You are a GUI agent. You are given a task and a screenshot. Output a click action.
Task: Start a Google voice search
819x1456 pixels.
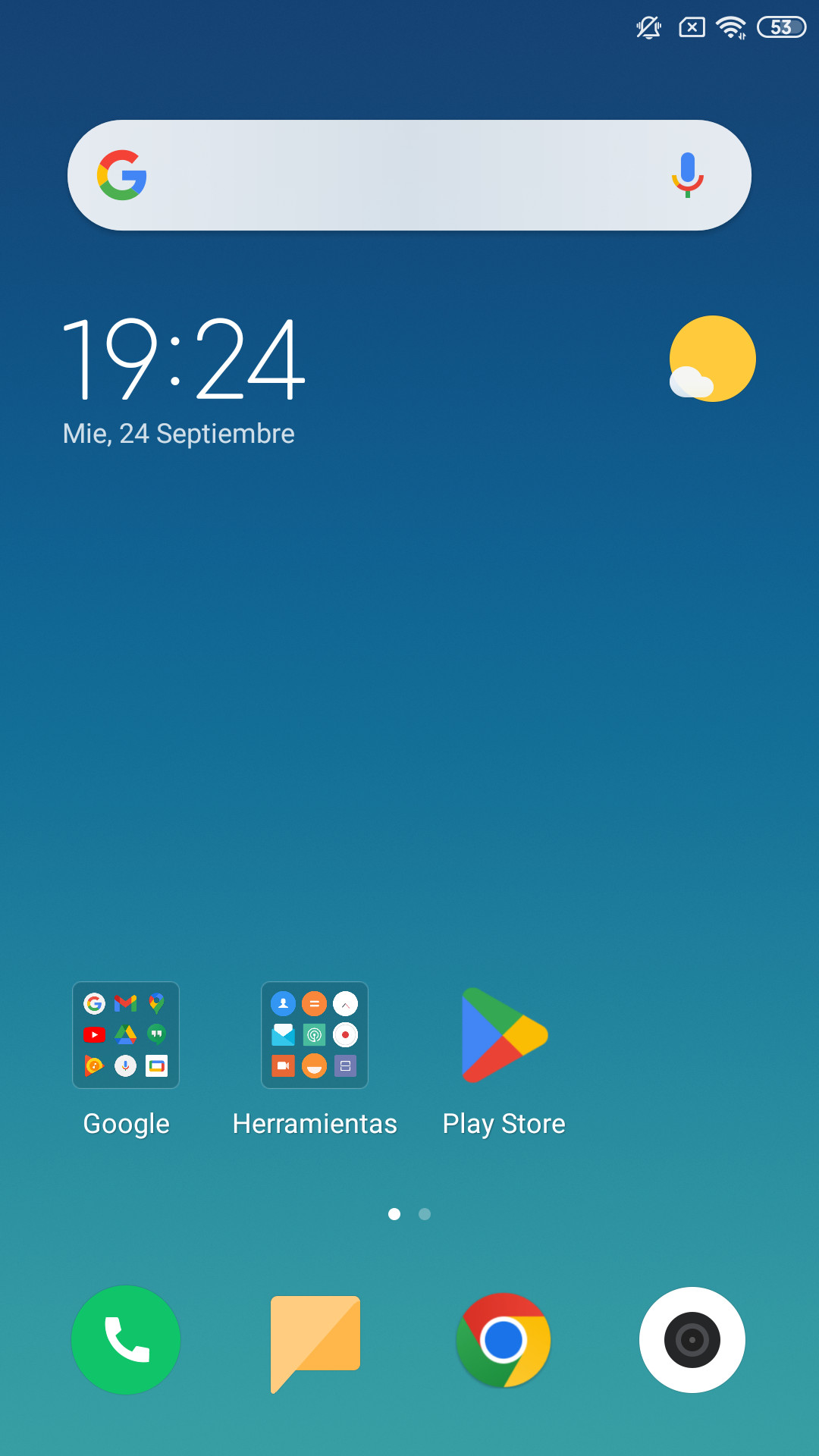coord(687,175)
